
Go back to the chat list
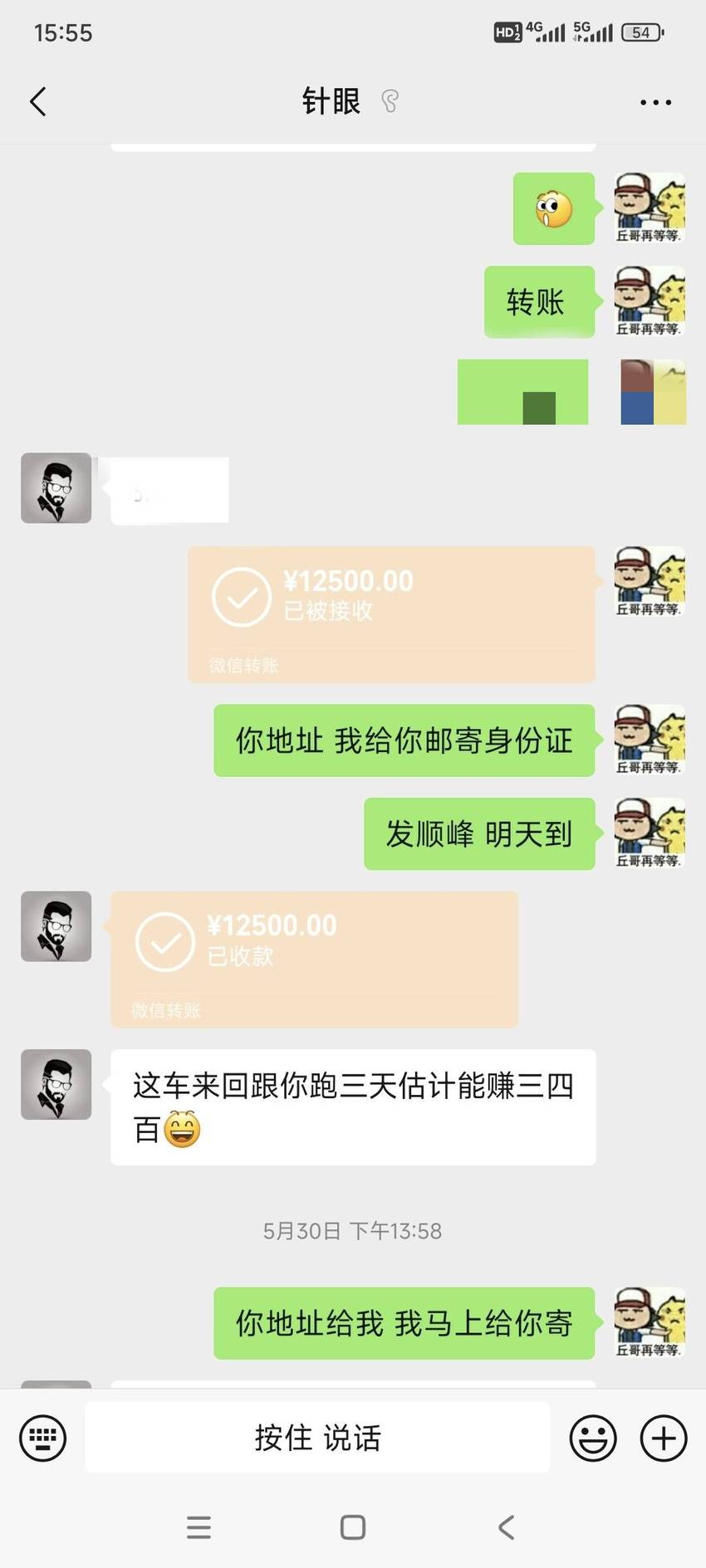coord(37,102)
